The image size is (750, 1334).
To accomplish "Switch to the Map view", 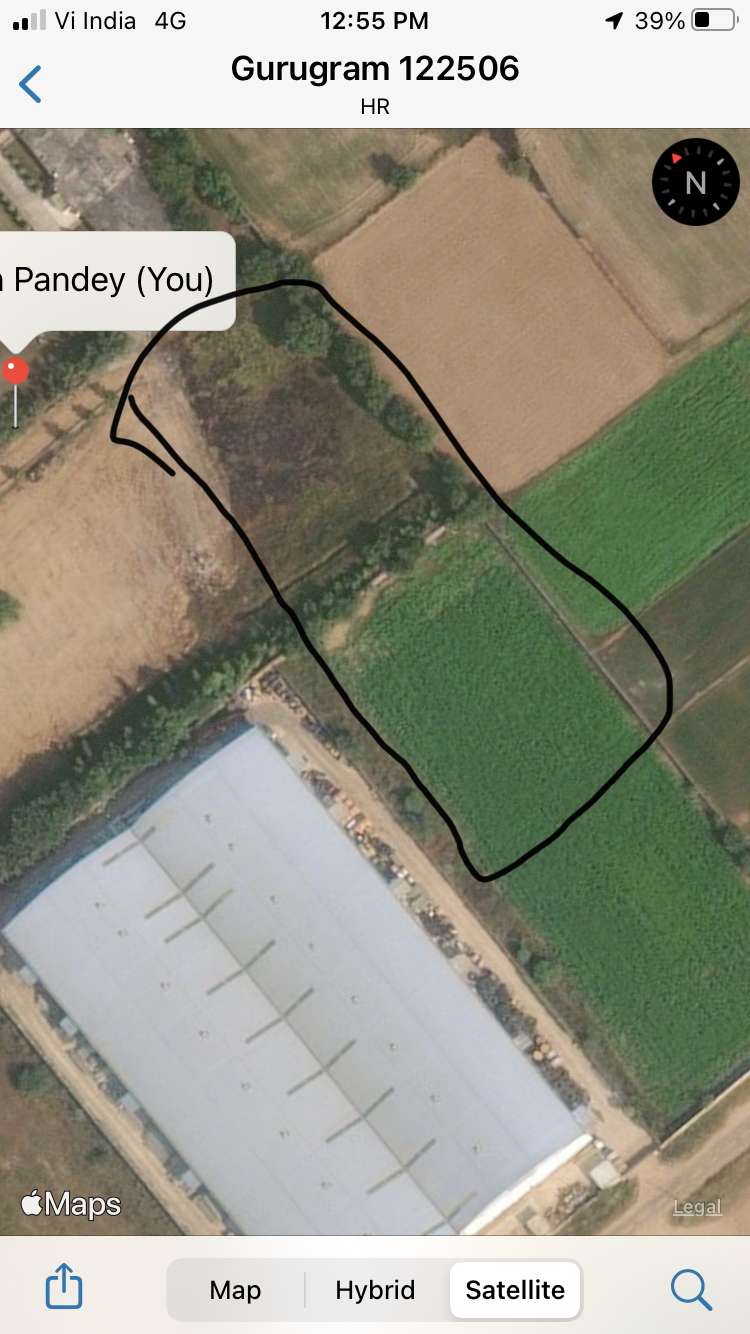I will tap(235, 1290).
